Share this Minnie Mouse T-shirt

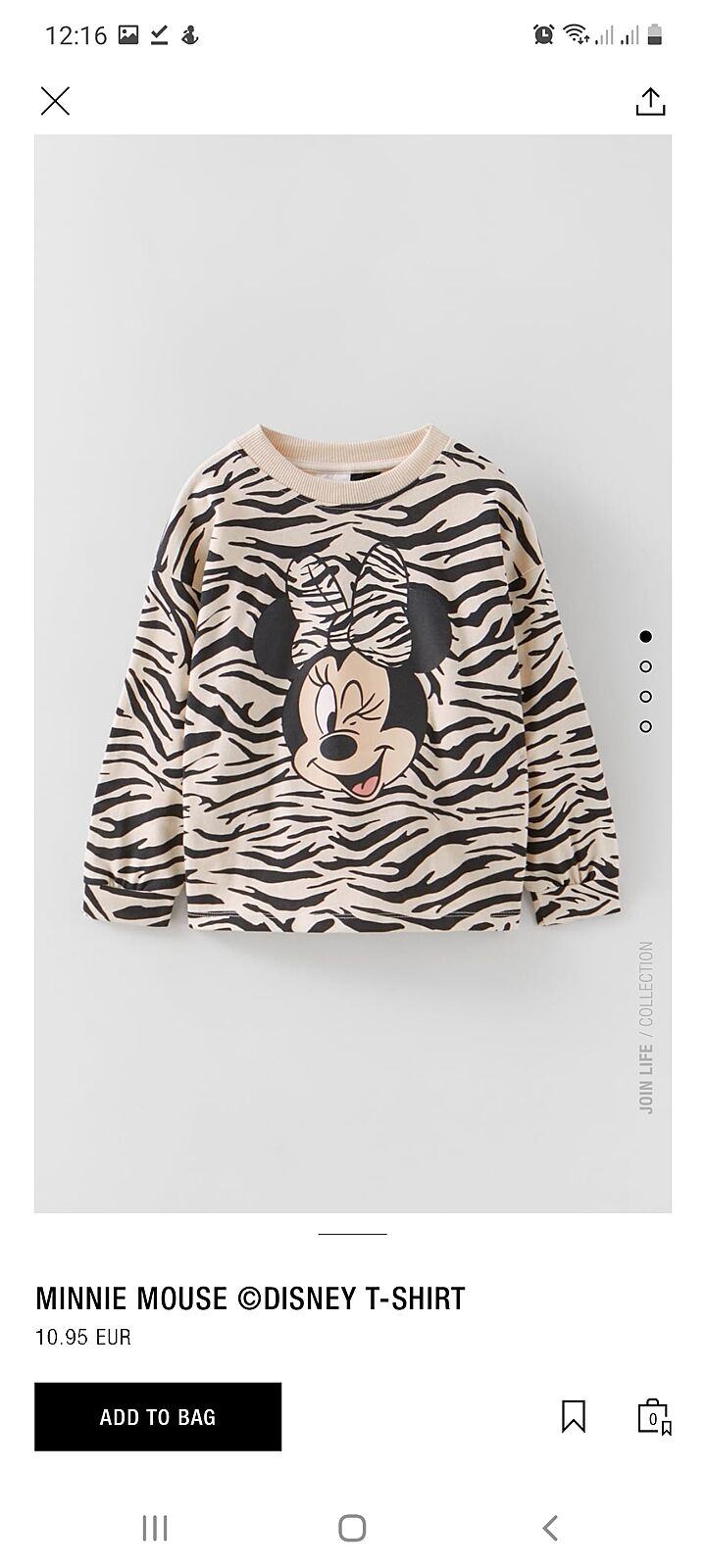click(650, 101)
